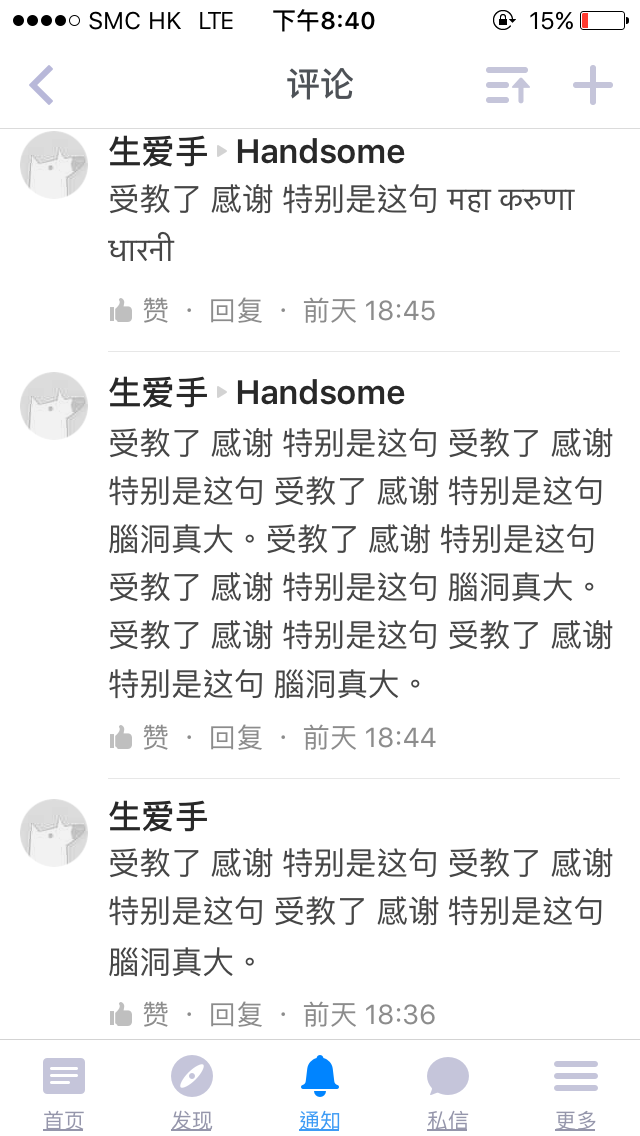Go back from the 评论 page
This screenshot has width=640, height=1136.
42,86
